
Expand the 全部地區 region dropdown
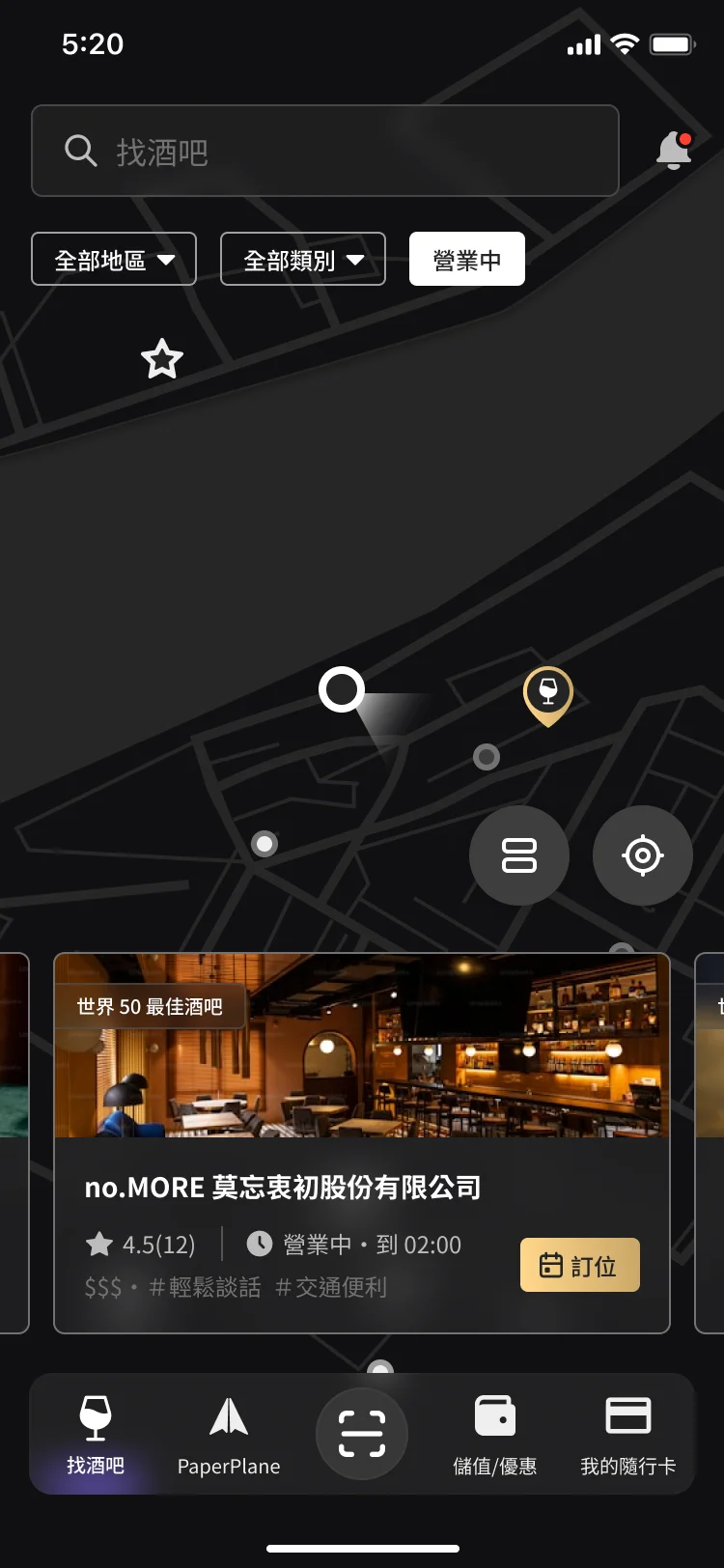click(x=113, y=258)
